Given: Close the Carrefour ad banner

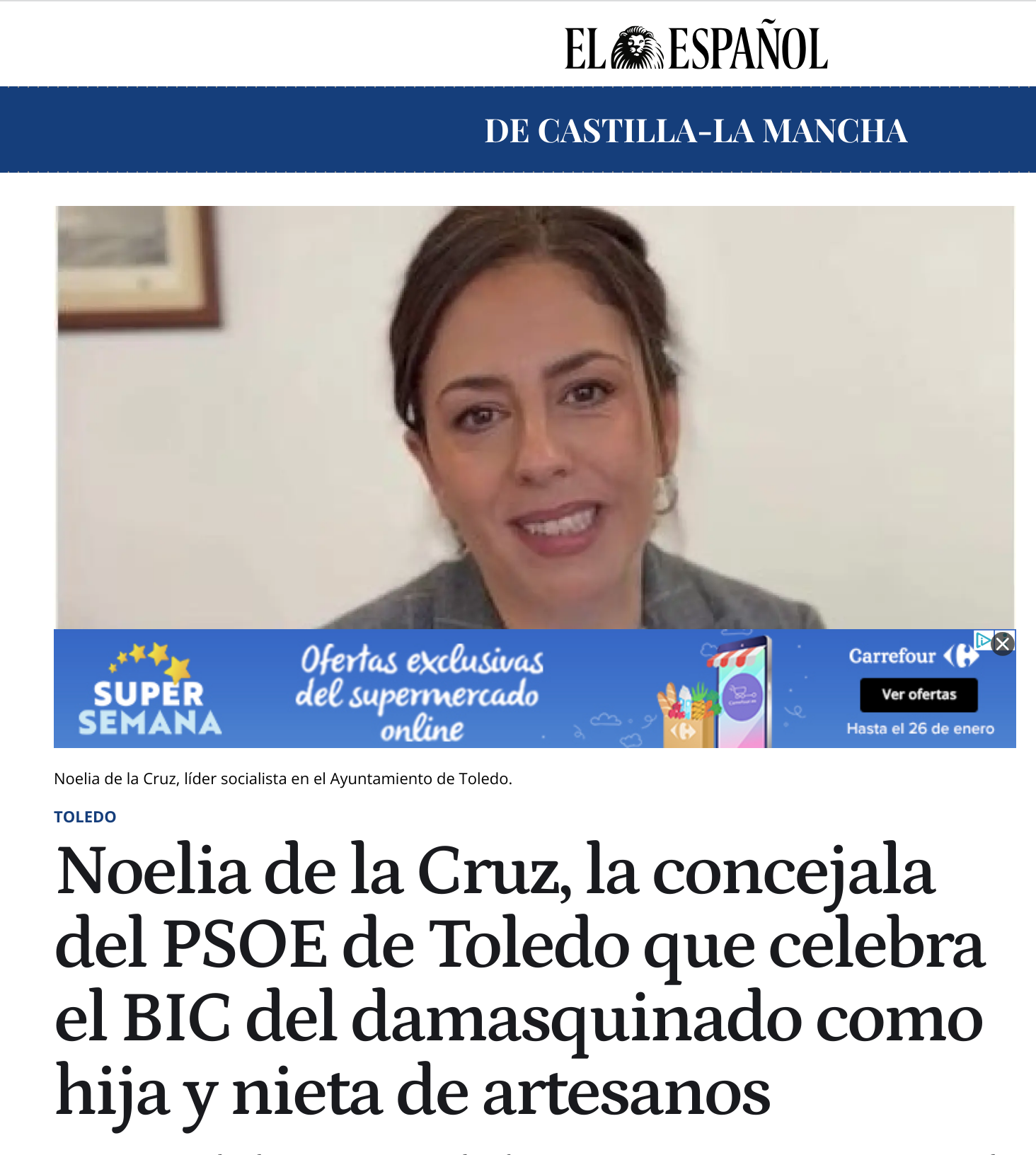Looking at the screenshot, I should 1003,643.
